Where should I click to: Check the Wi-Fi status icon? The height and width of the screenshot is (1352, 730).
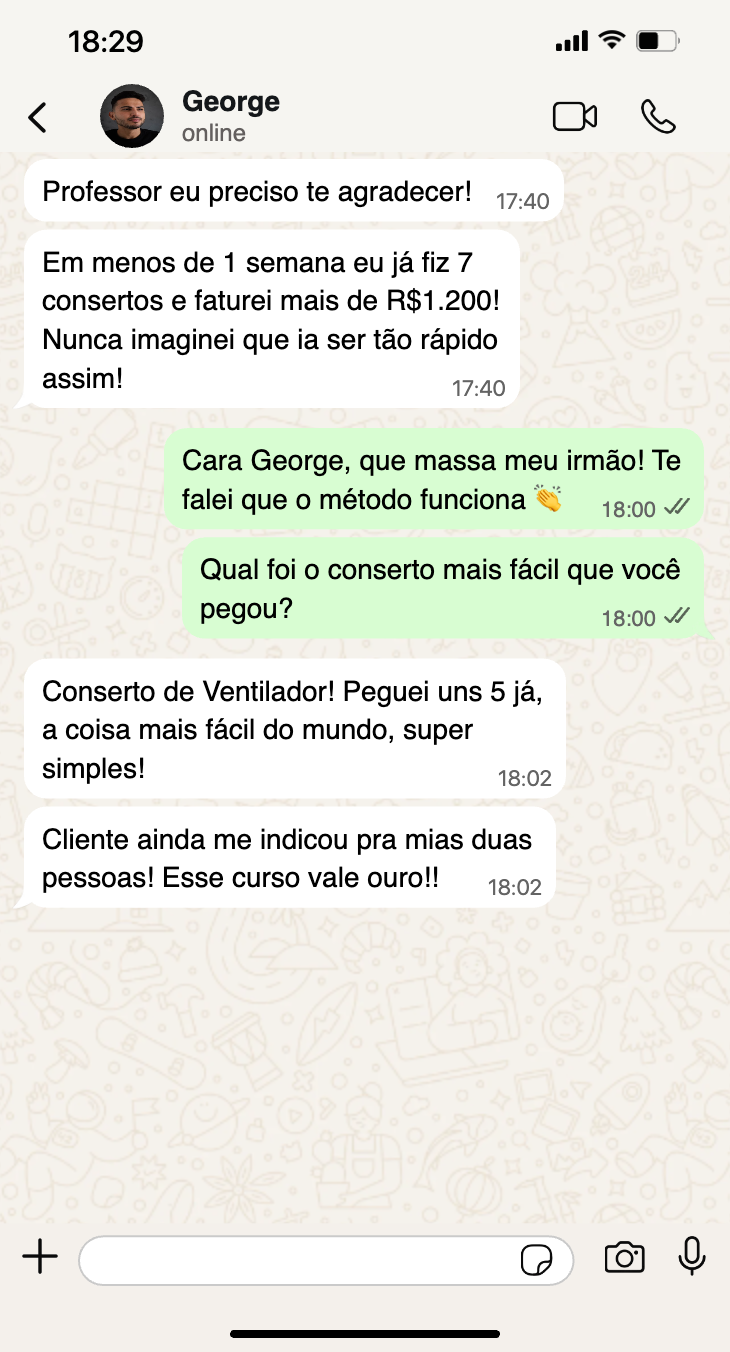pyautogui.click(x=610, y=39)
